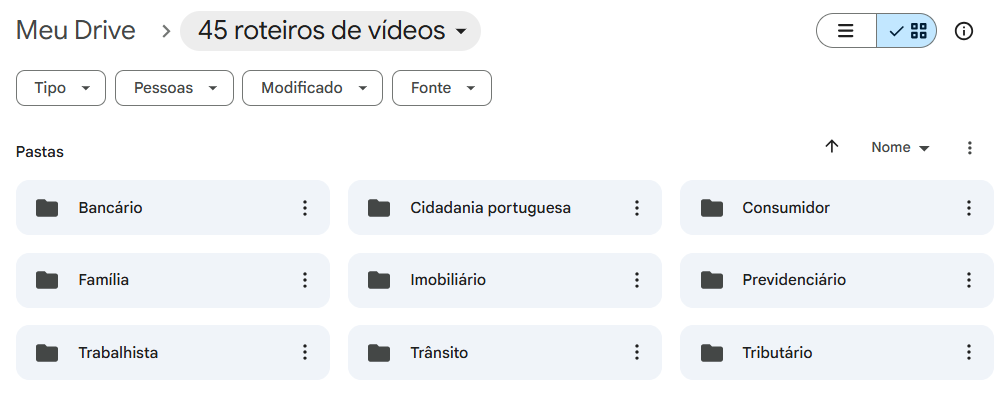Filter by Modificado date
The image size is (995, 408).
click(x=312, y=88)
